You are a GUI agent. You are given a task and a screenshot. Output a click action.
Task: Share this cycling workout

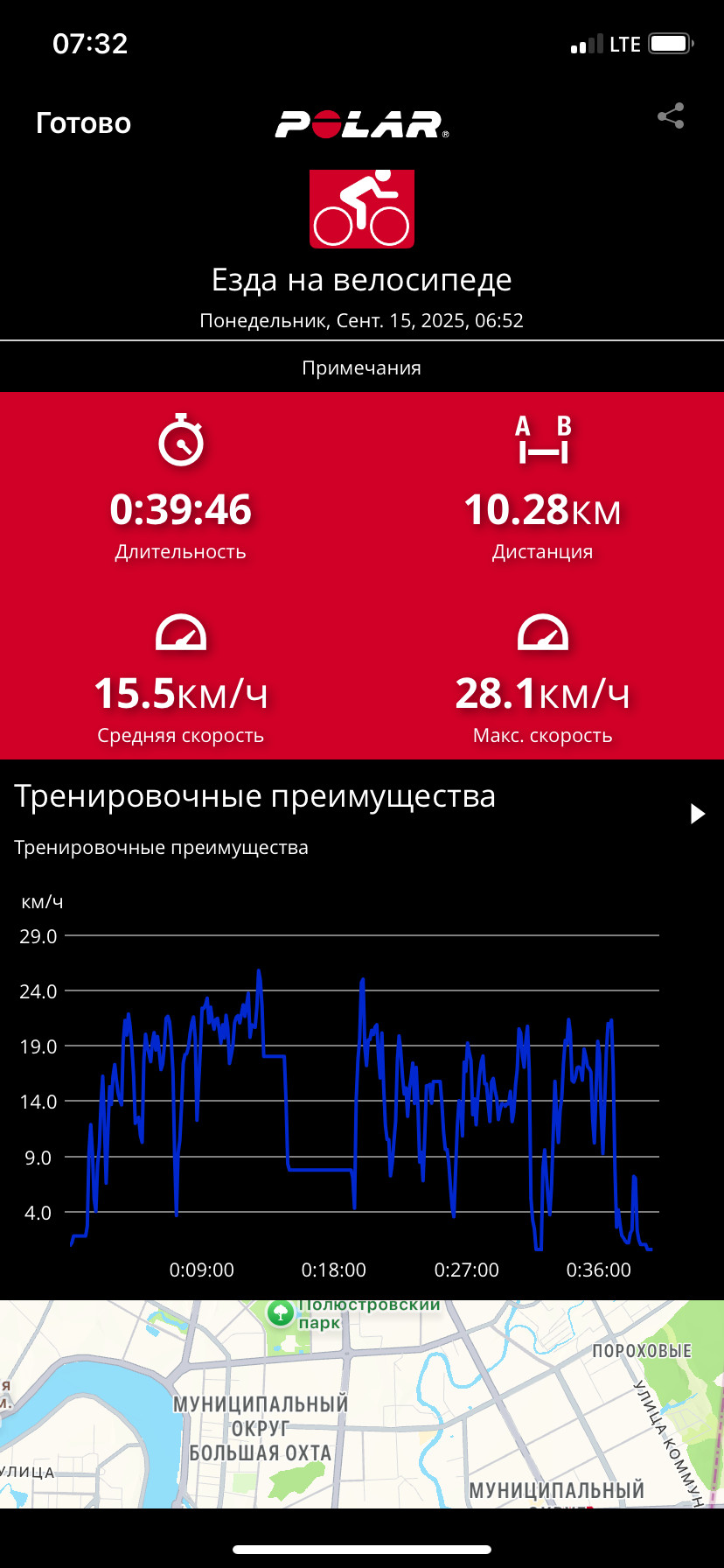click(671, 116)
